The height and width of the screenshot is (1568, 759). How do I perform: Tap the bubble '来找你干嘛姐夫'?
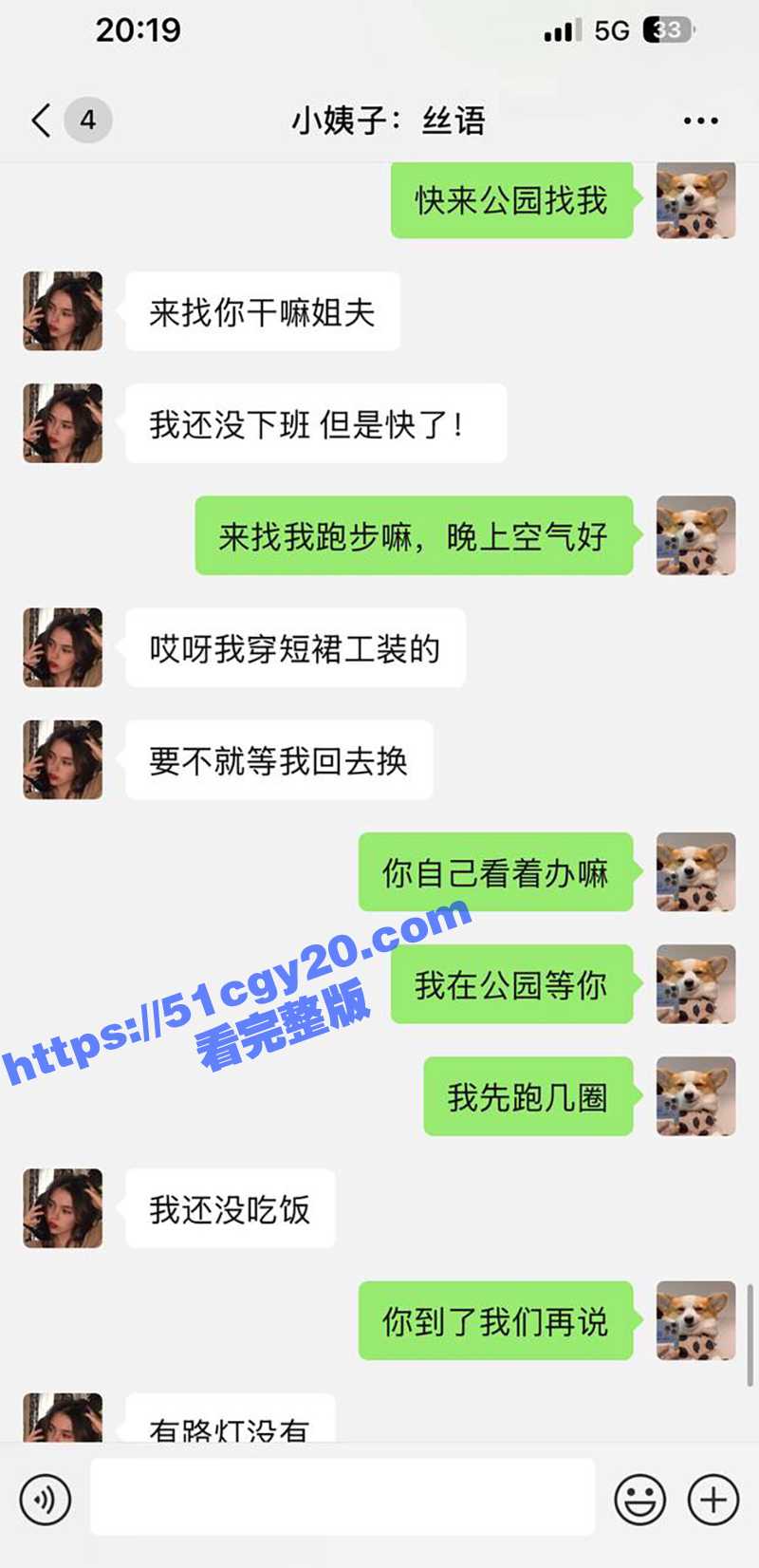(261, 311)
